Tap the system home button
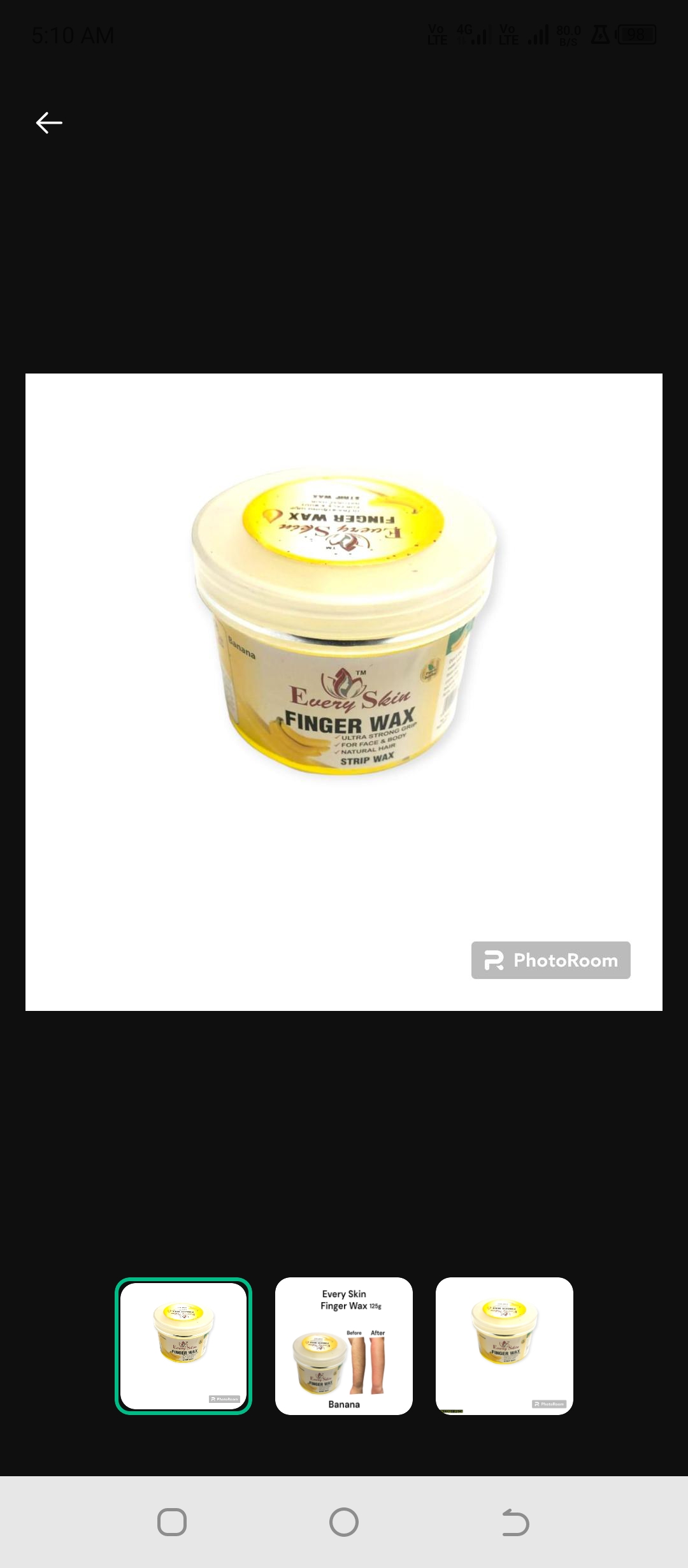The height and width of the screenshot is (1568, 688). (x=344, y=1522)
